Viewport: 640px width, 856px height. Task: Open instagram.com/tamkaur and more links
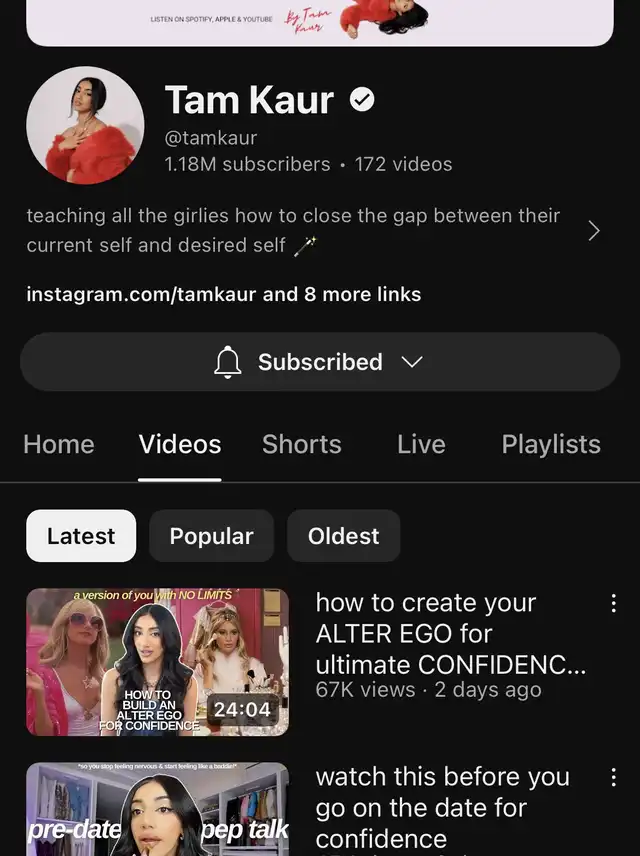224,294
